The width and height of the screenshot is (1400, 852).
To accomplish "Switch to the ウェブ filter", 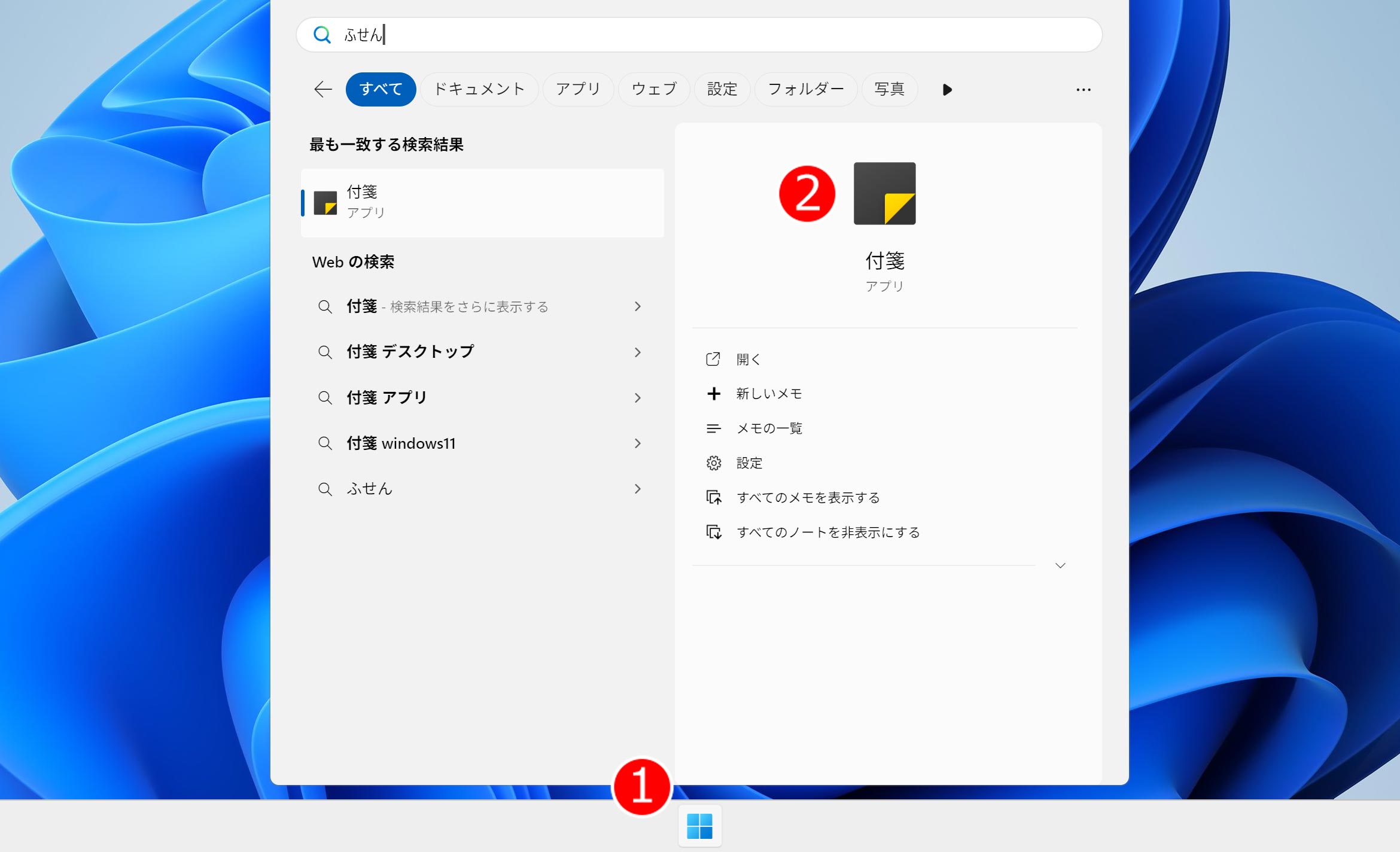I will point(653,89).
